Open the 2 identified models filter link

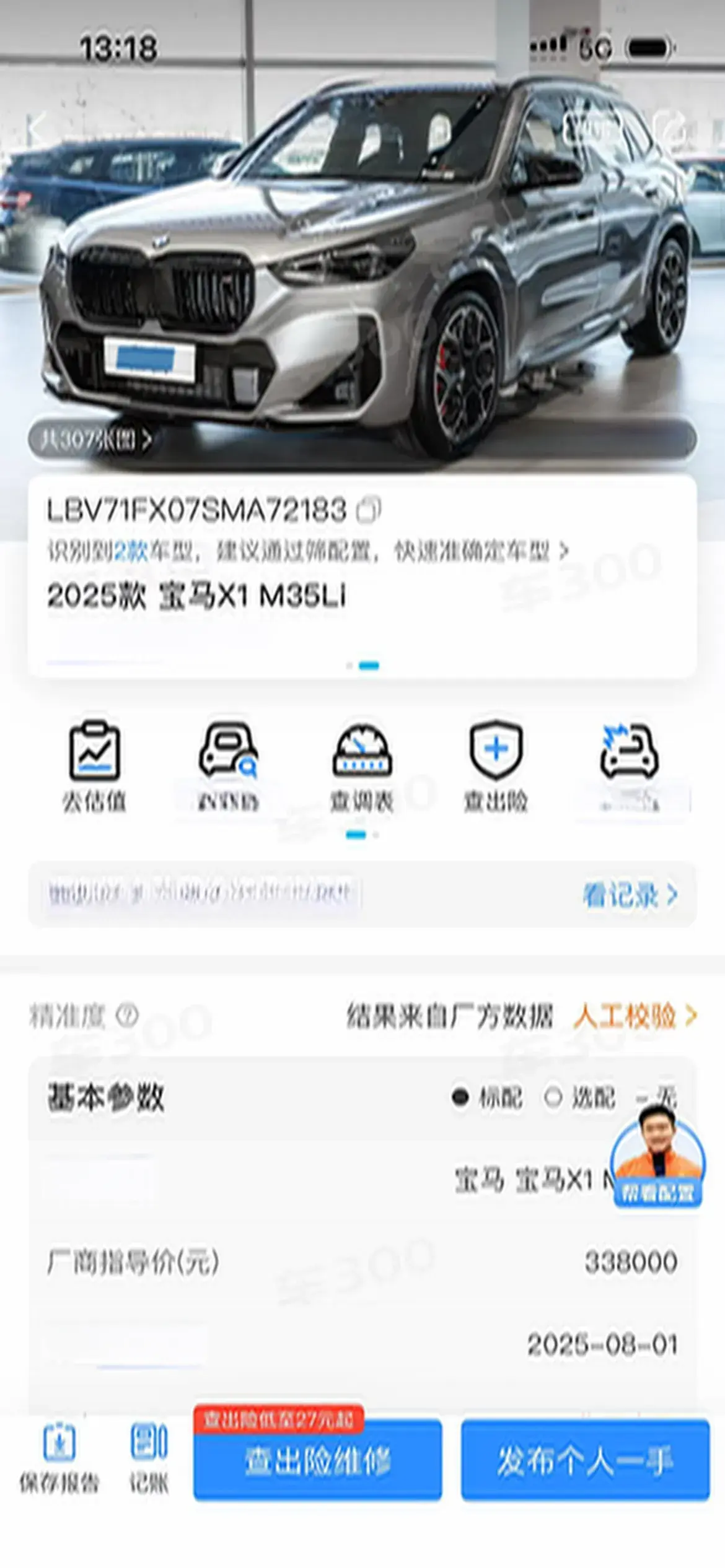click(307, 551)
